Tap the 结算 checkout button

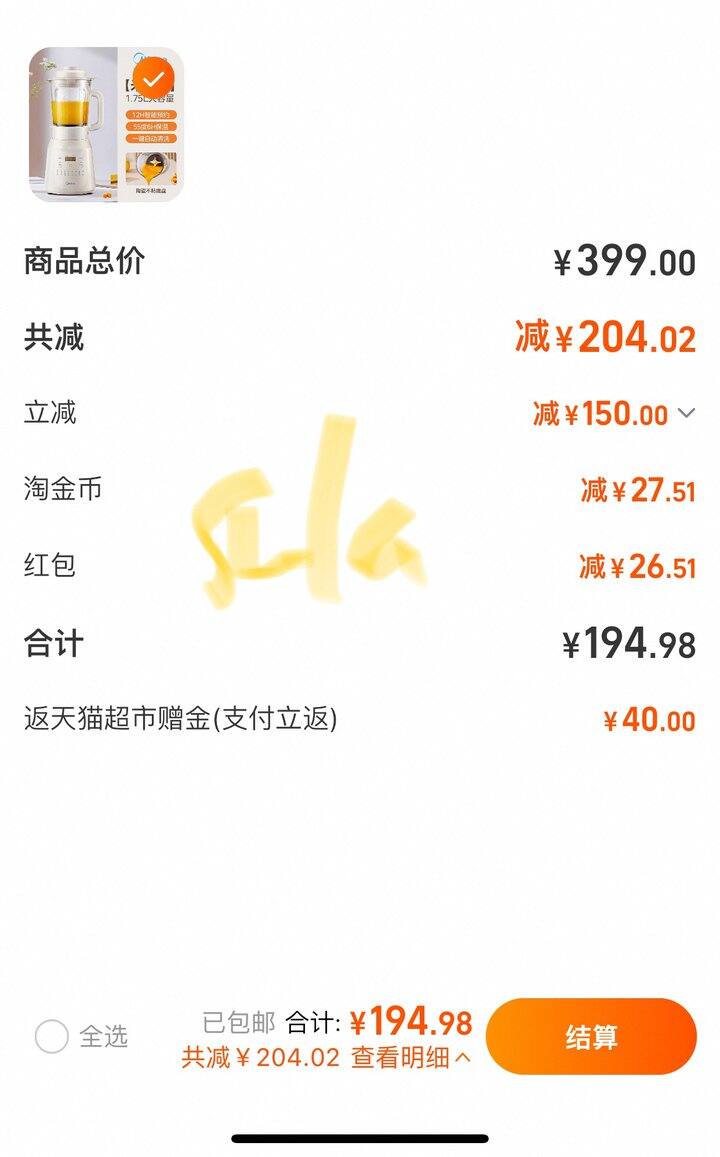591,1037
